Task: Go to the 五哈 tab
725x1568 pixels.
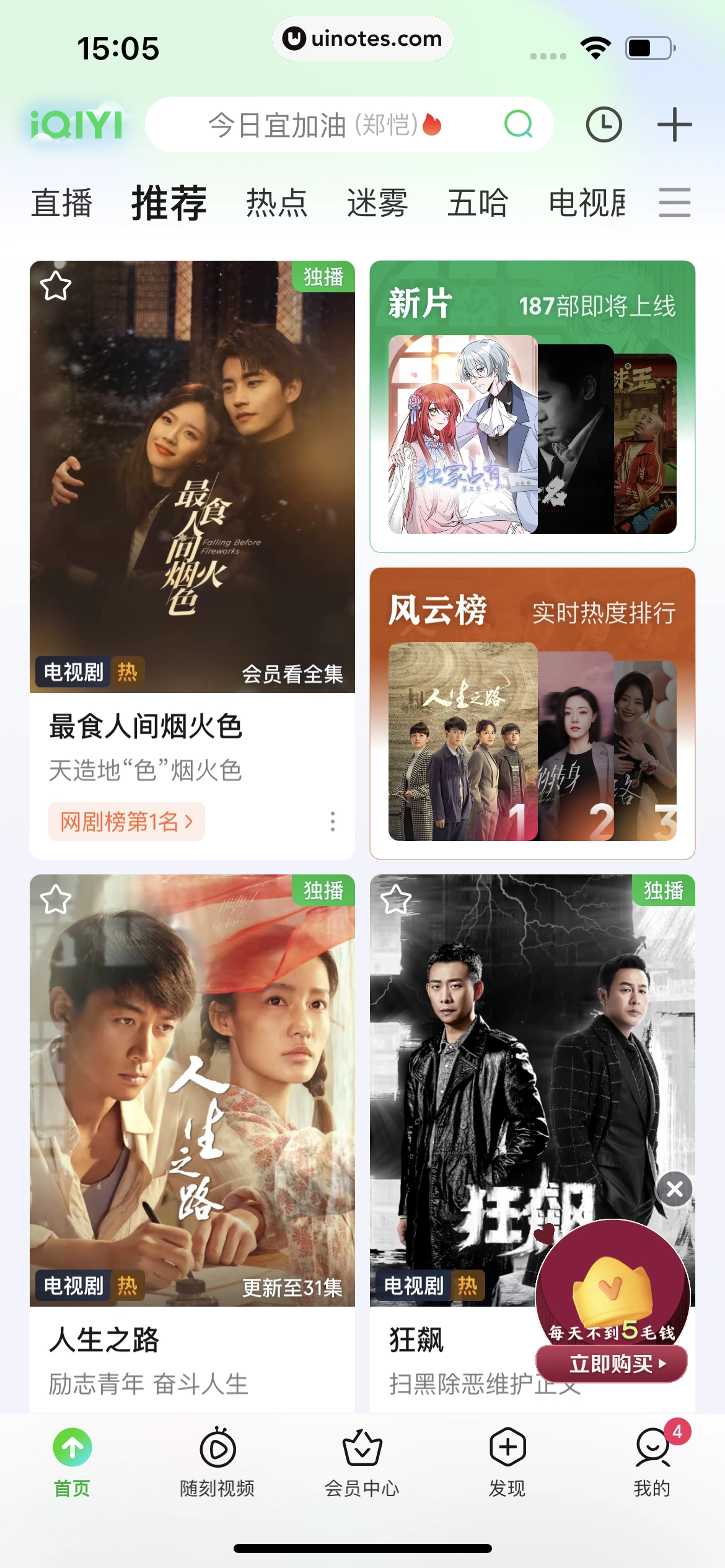Action: point(478,203)
